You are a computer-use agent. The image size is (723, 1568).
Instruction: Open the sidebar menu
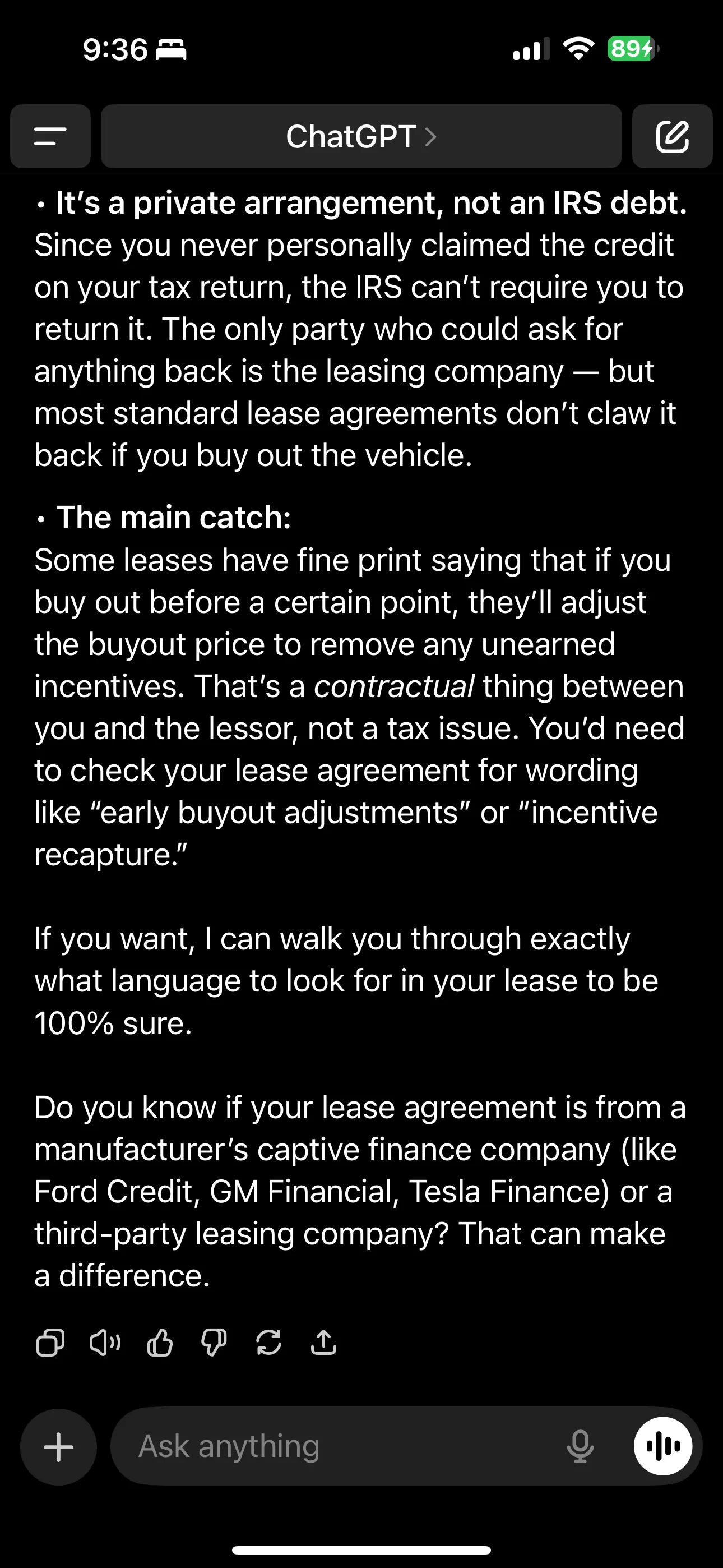(x=50, y=136)
